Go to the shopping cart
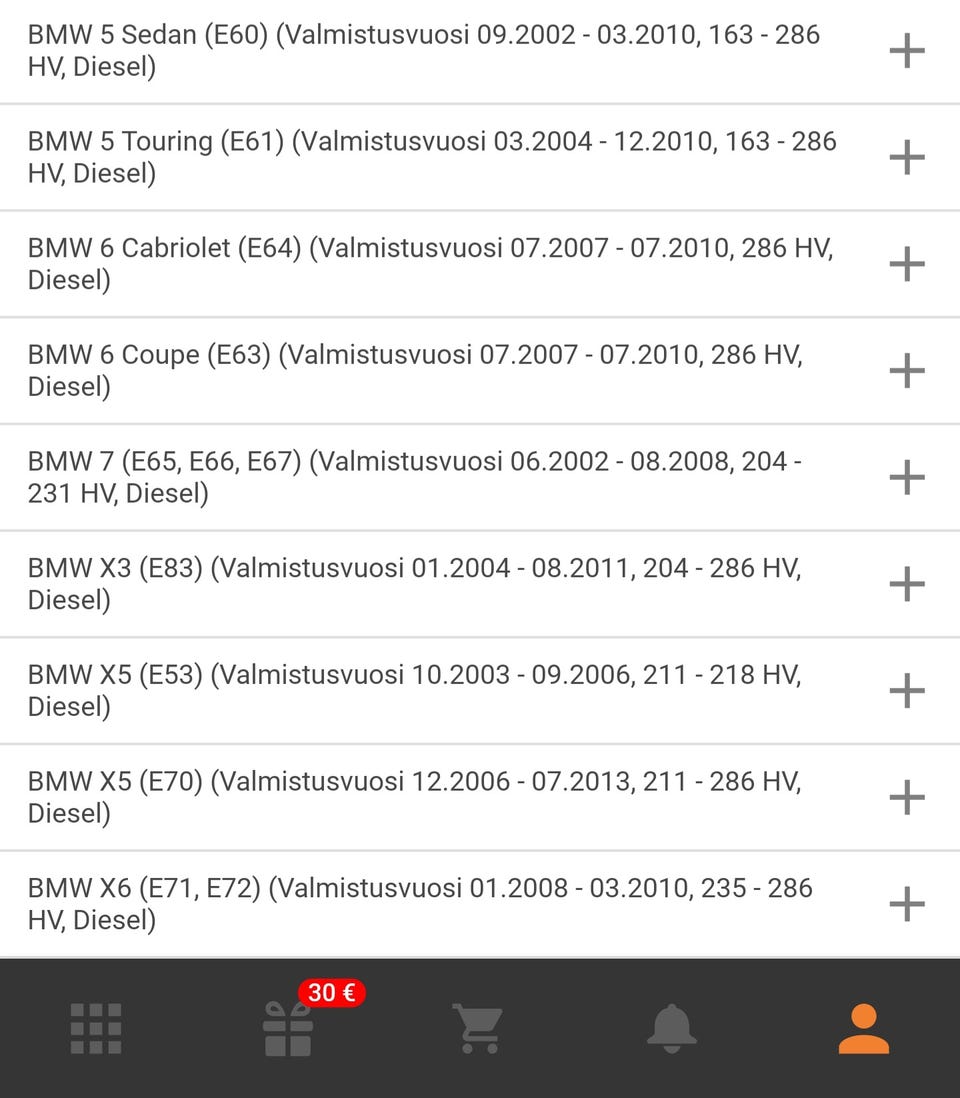 tap(478, 1028)
